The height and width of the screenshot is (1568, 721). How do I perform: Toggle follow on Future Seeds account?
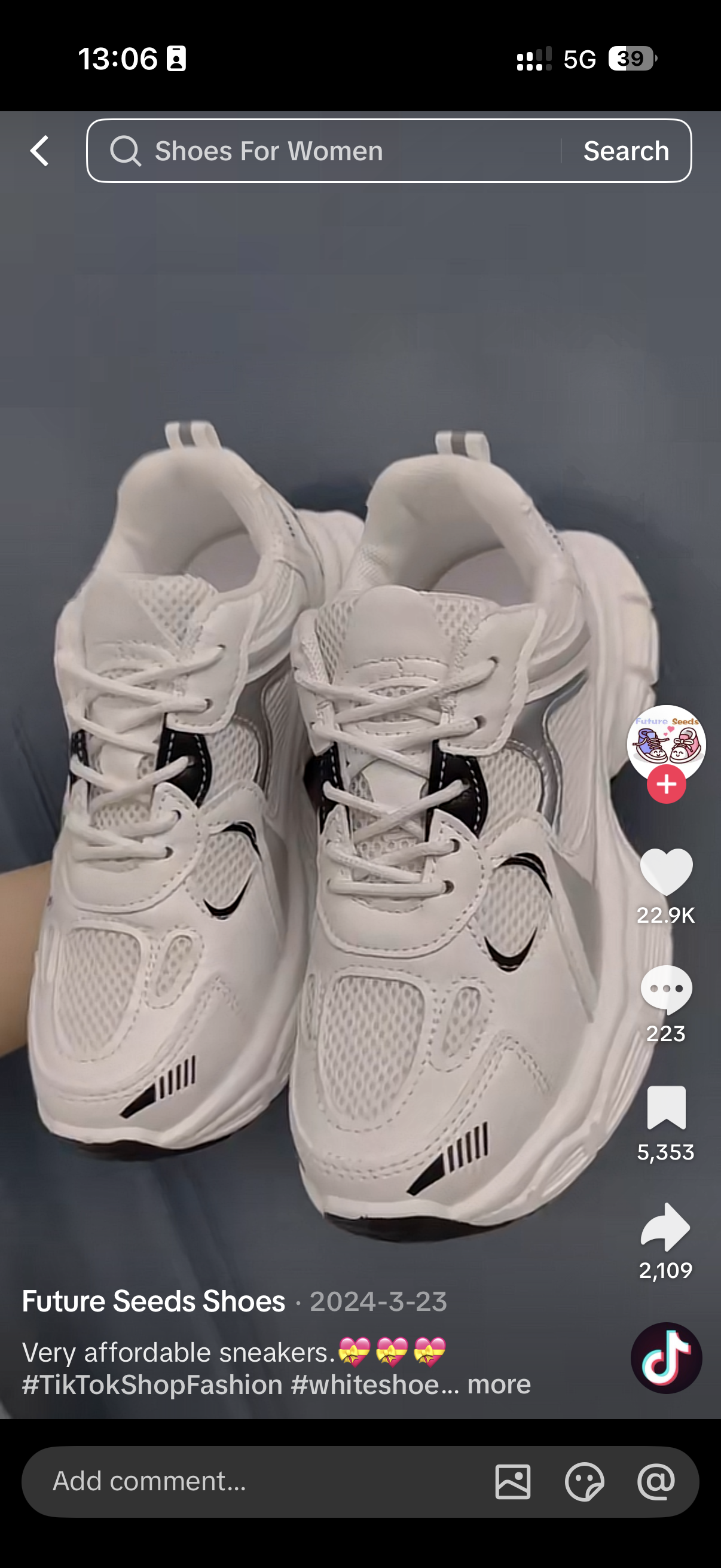(x=665, y=783)
